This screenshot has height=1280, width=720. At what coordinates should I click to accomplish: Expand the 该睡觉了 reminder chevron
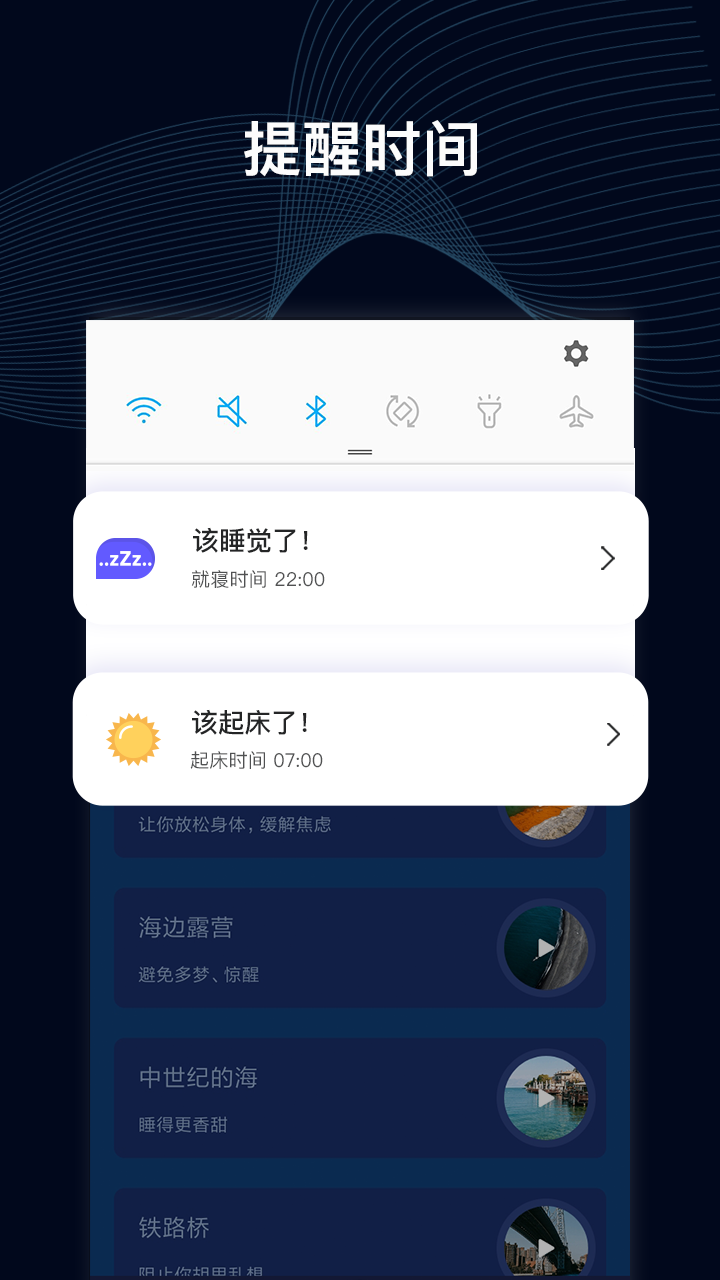pyautogui.click(x=608, y=558)
